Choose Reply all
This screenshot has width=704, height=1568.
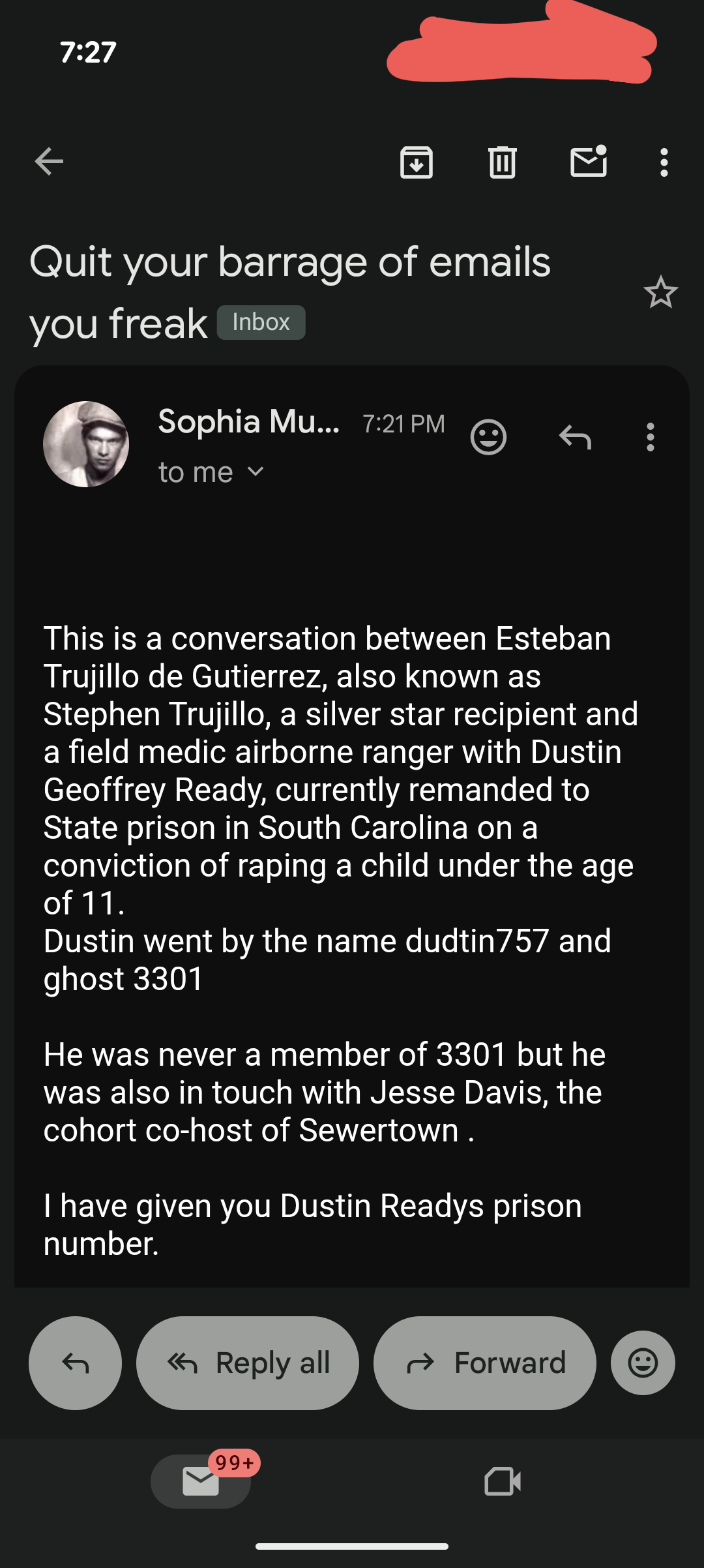click(248, 1363)
